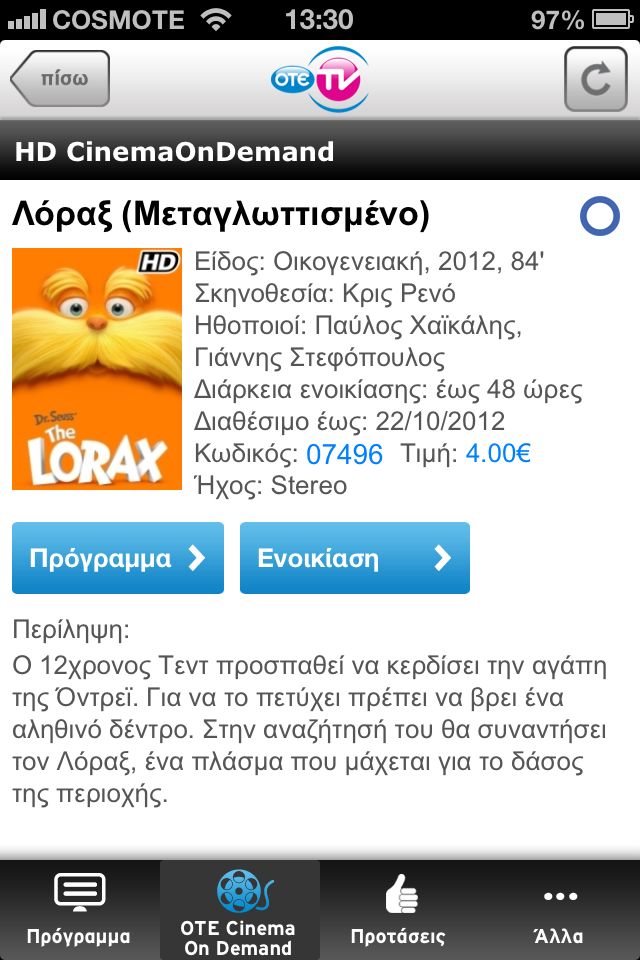Refresh the page using the reload icon
The image size is (640, 960).
point(595,79)
